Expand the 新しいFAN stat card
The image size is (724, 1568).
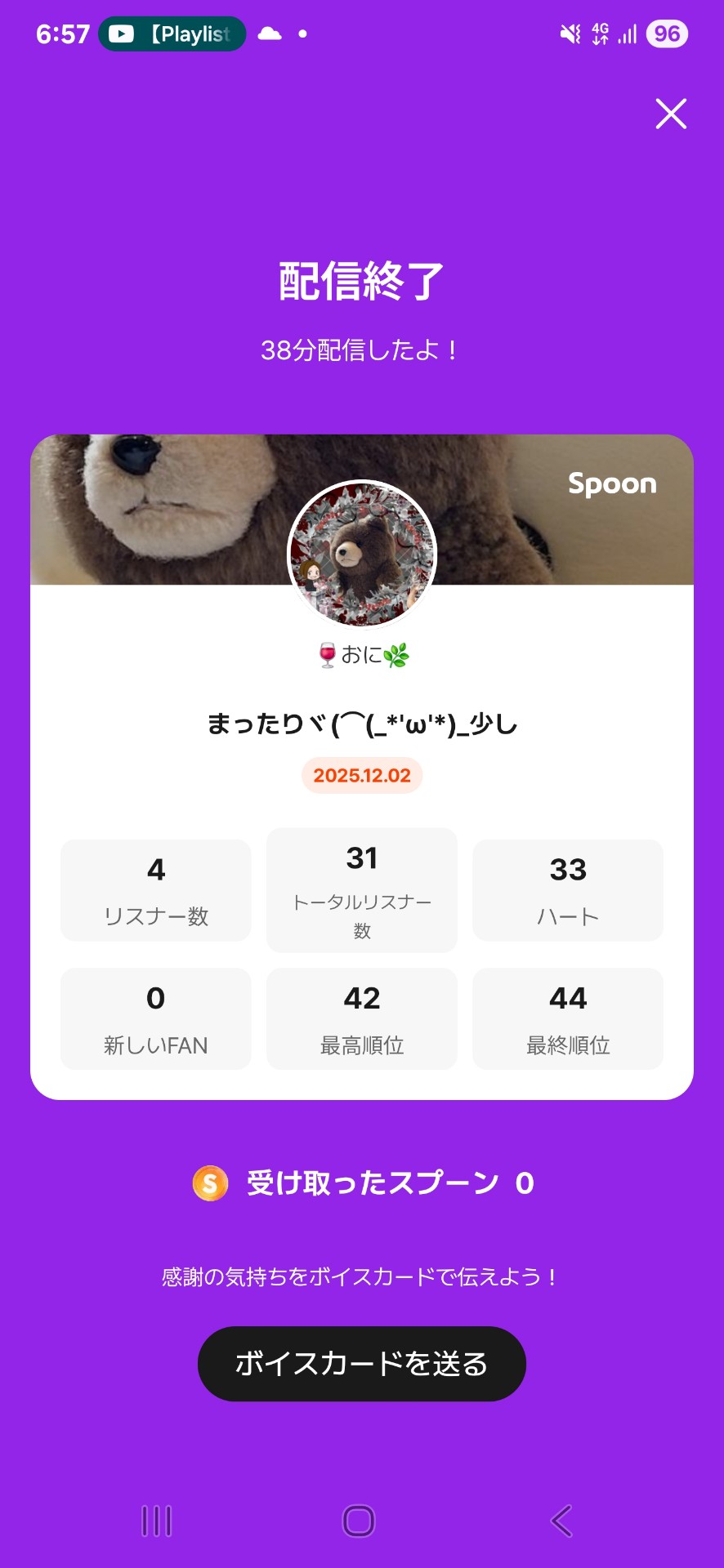click(x=155, y=1018)
